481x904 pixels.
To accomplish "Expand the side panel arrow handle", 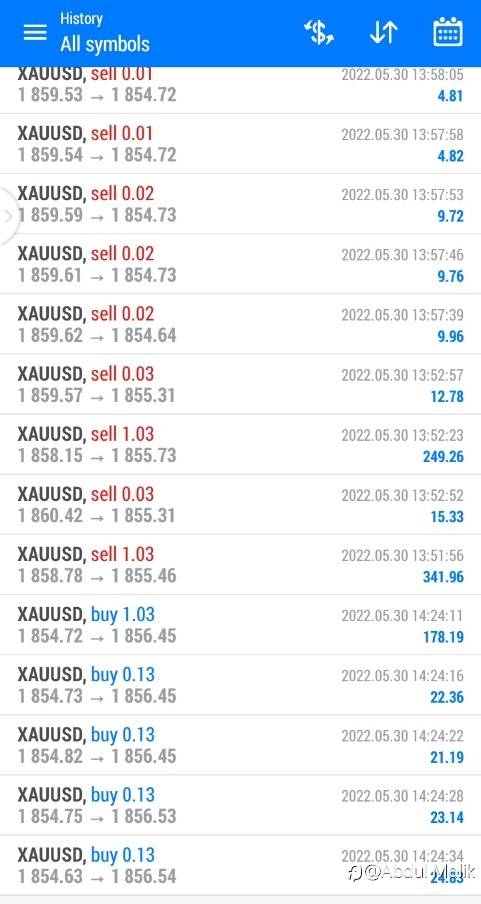I will [9, 216].
